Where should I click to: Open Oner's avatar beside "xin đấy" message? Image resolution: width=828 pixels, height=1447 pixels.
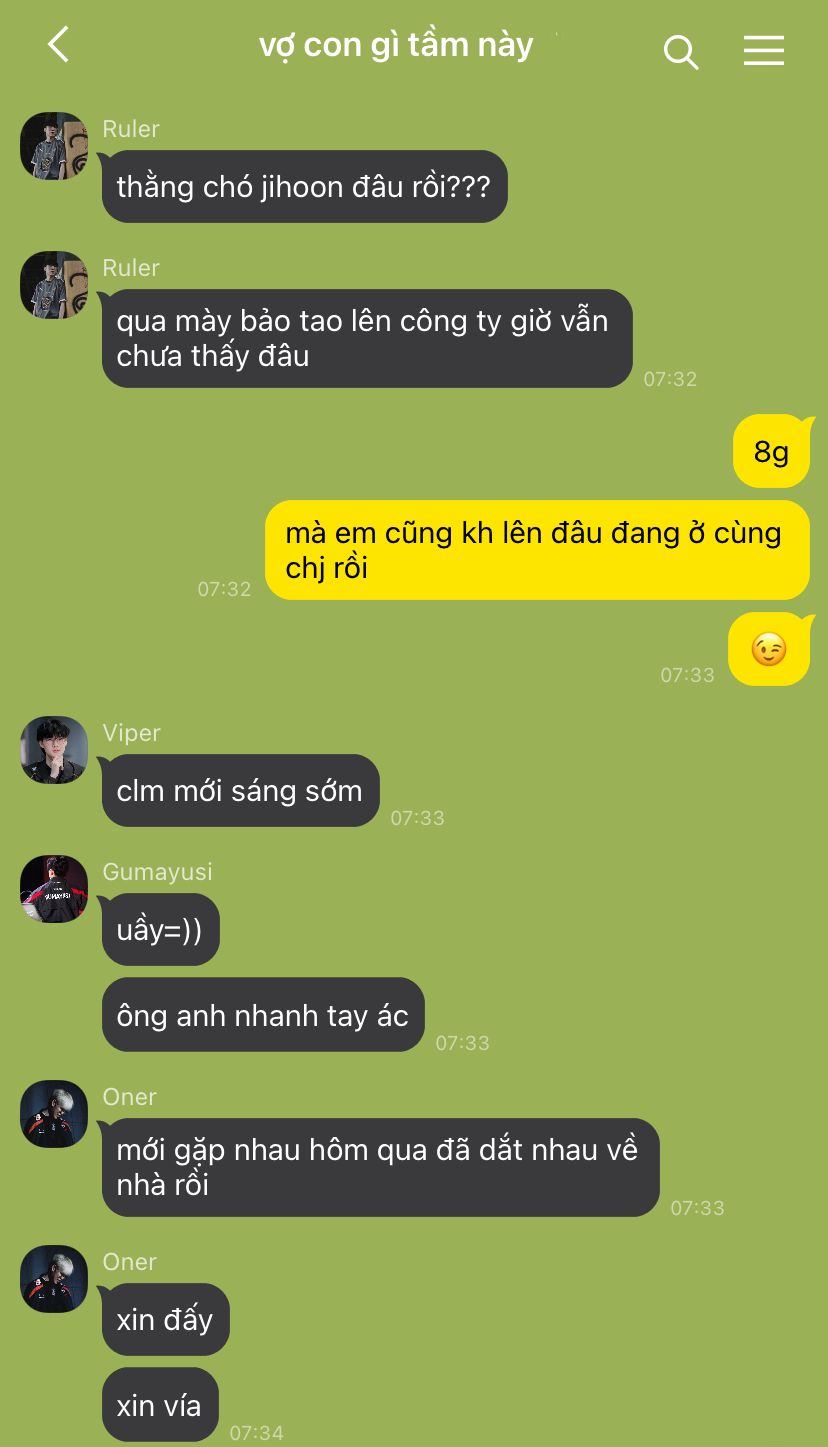[x=54, y=1279]
